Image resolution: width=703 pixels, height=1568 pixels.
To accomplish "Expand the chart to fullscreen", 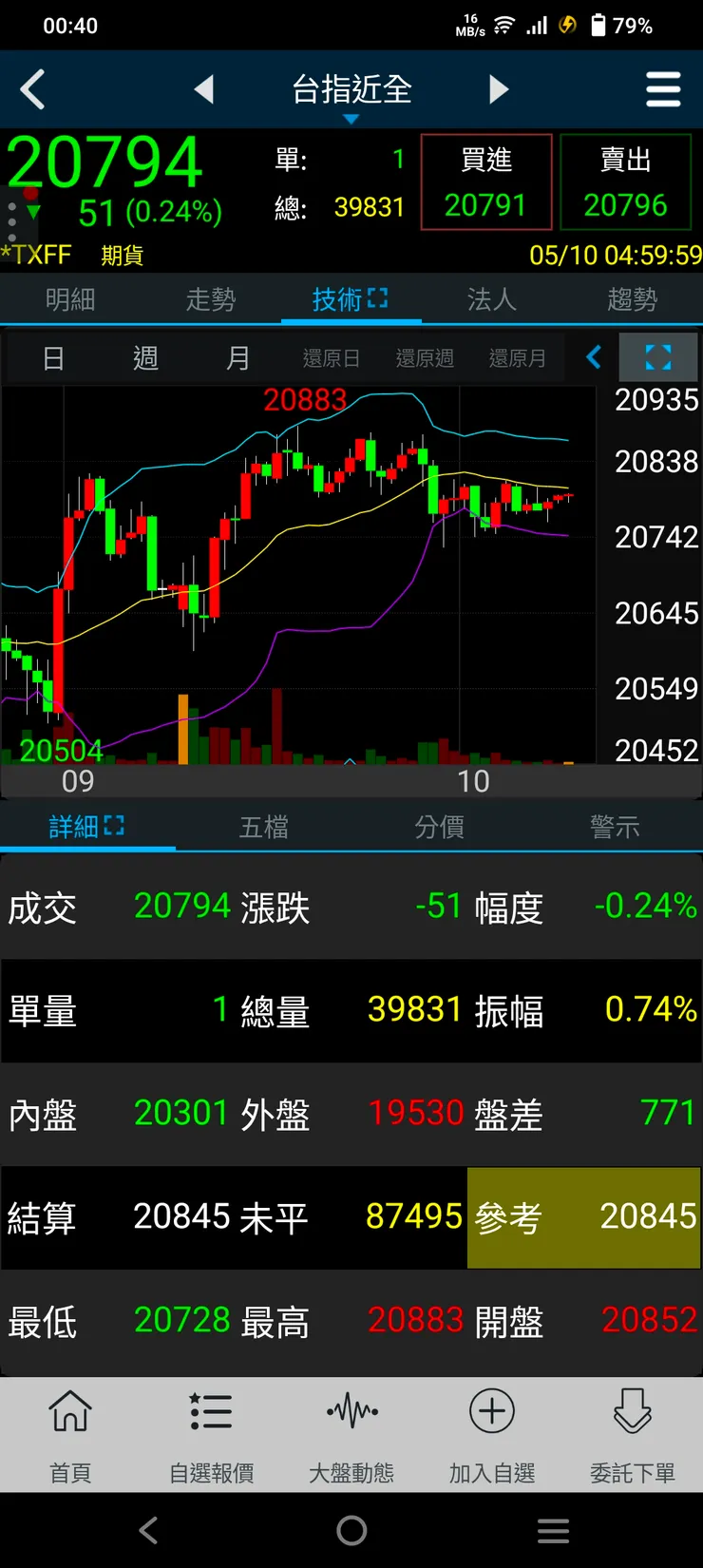I will (657, 357).
